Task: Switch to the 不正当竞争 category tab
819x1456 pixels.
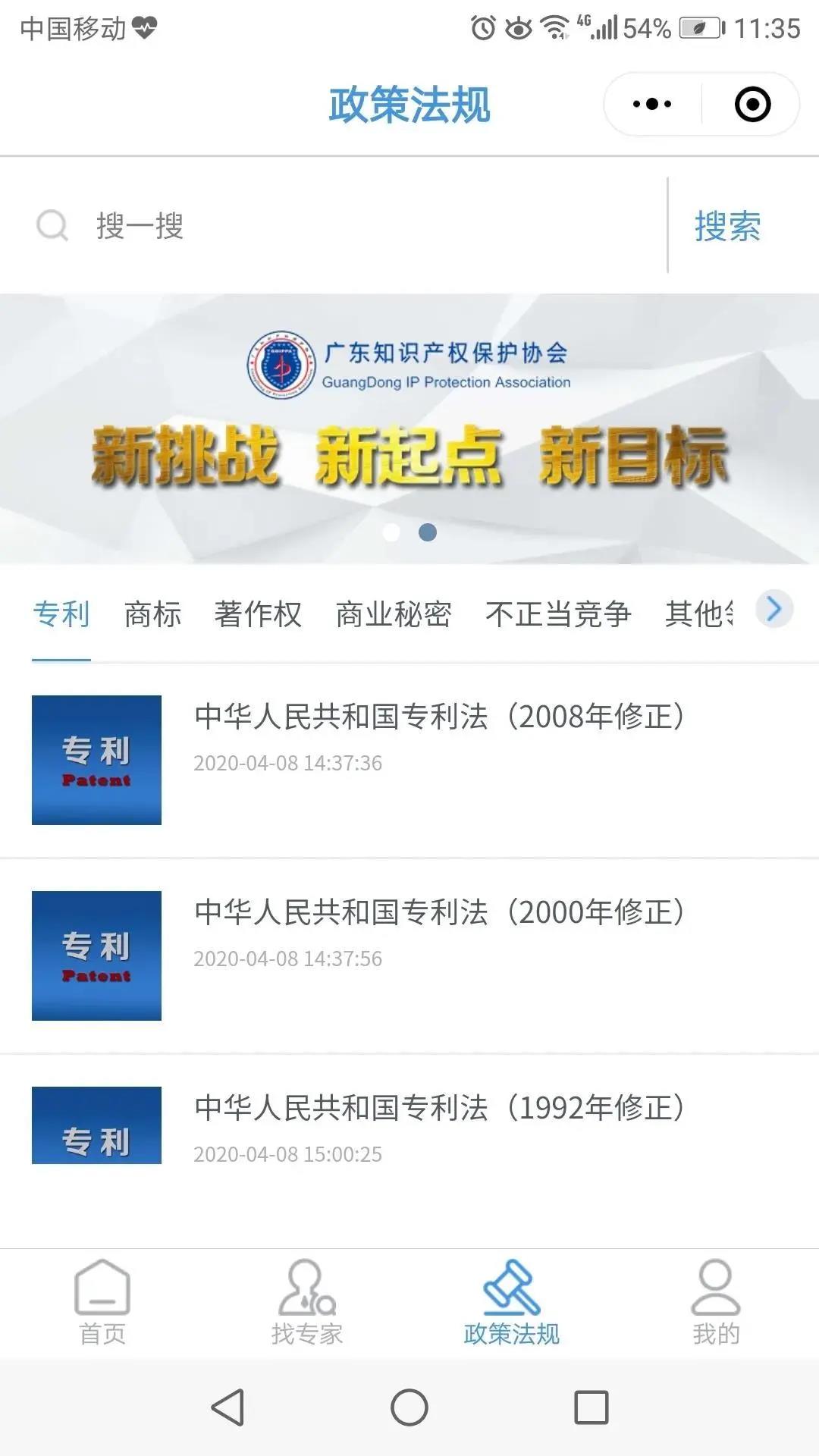Action: (558, 614)
